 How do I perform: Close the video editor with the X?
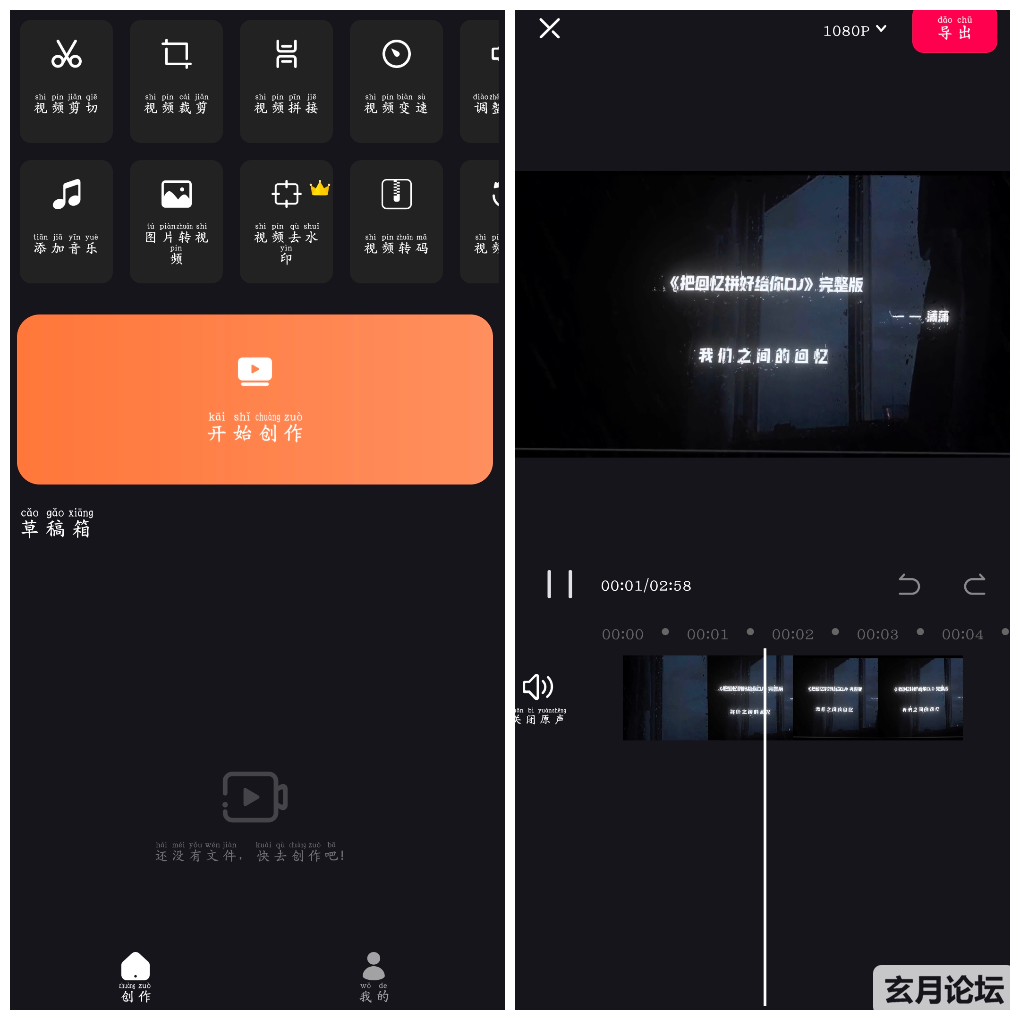point(549,28)
